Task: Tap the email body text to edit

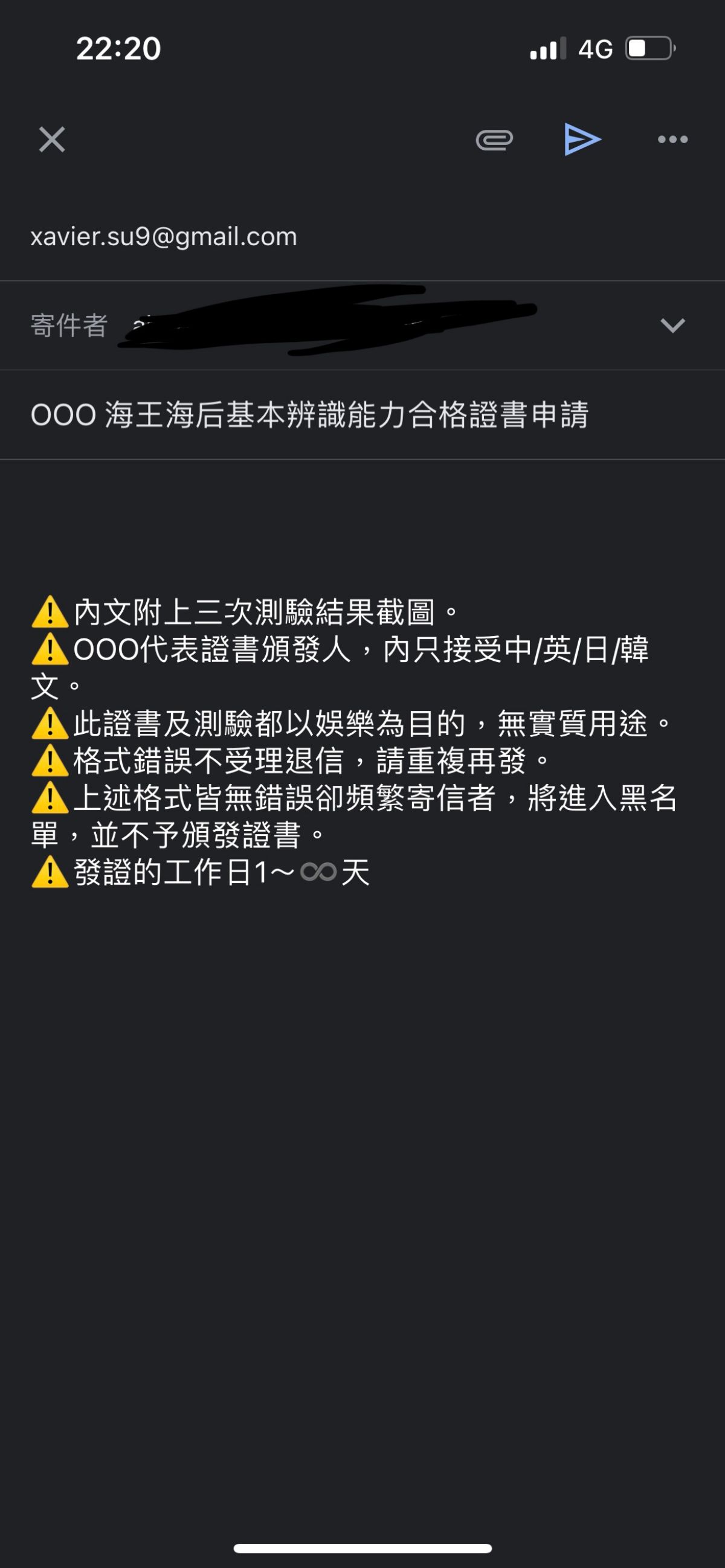Action: pyautogui.click(x=353, y=741)
